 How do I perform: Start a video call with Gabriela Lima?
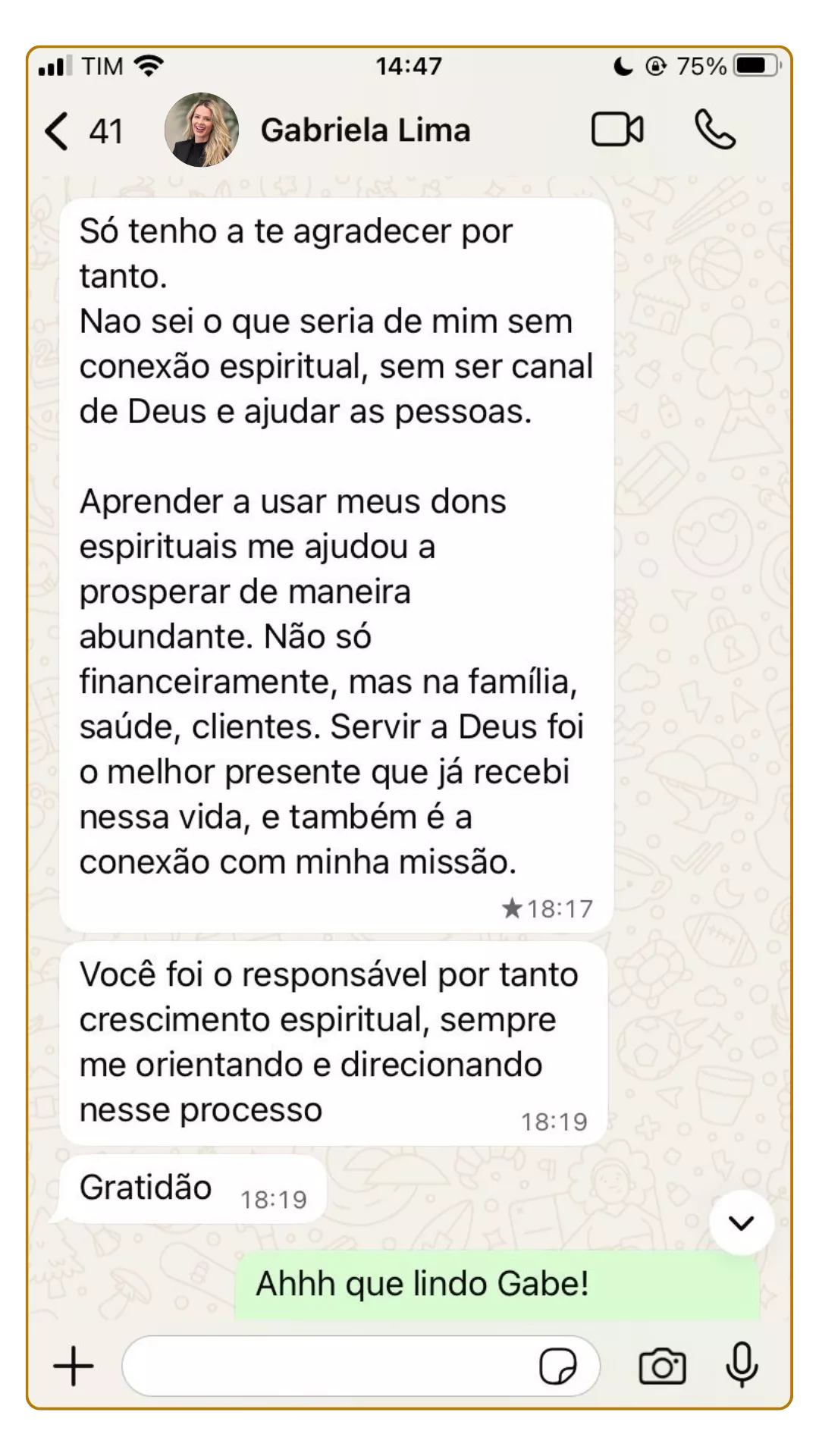tap(617, 130)
